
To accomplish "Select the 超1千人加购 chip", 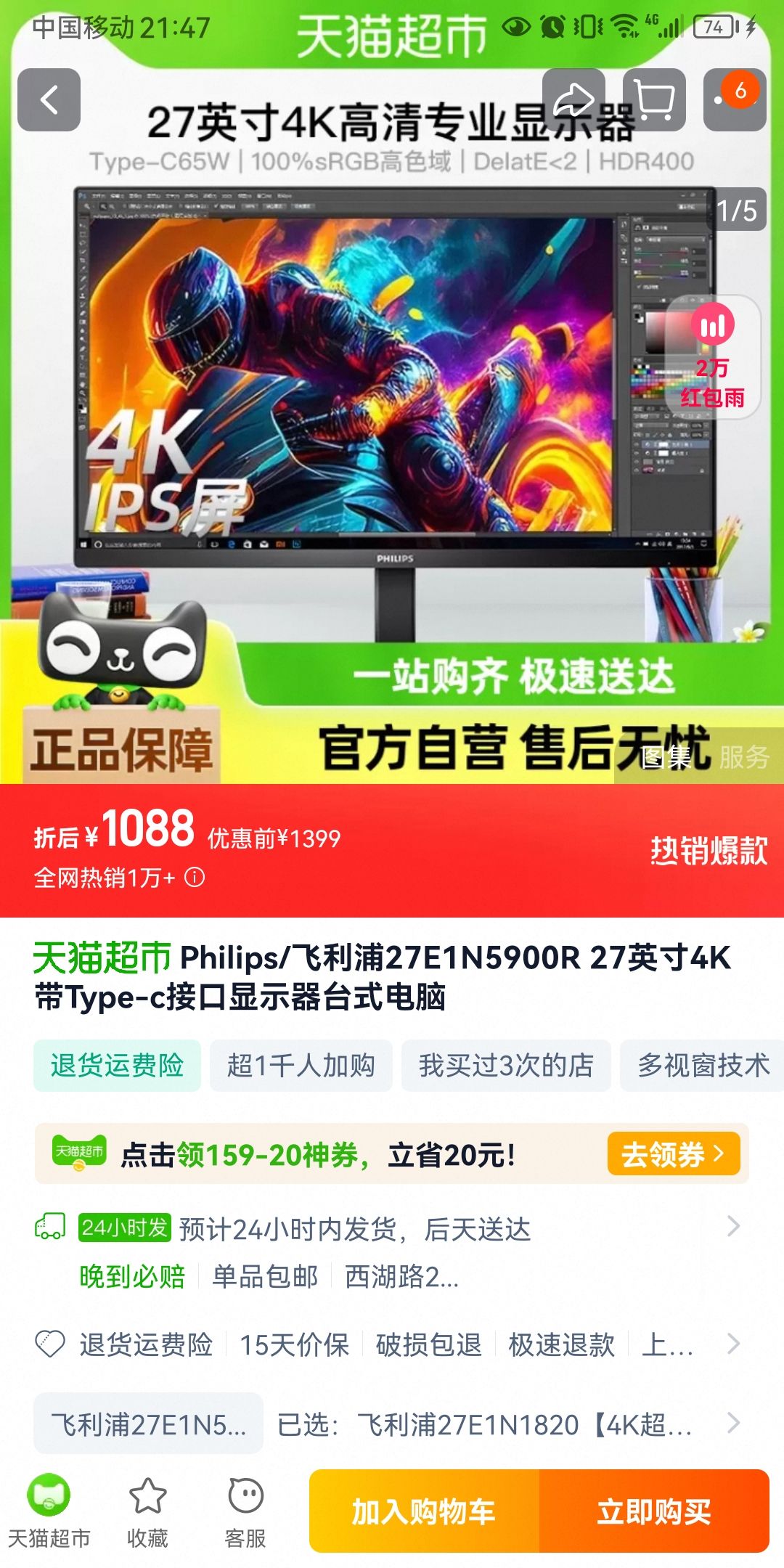I will (301, 1066).
